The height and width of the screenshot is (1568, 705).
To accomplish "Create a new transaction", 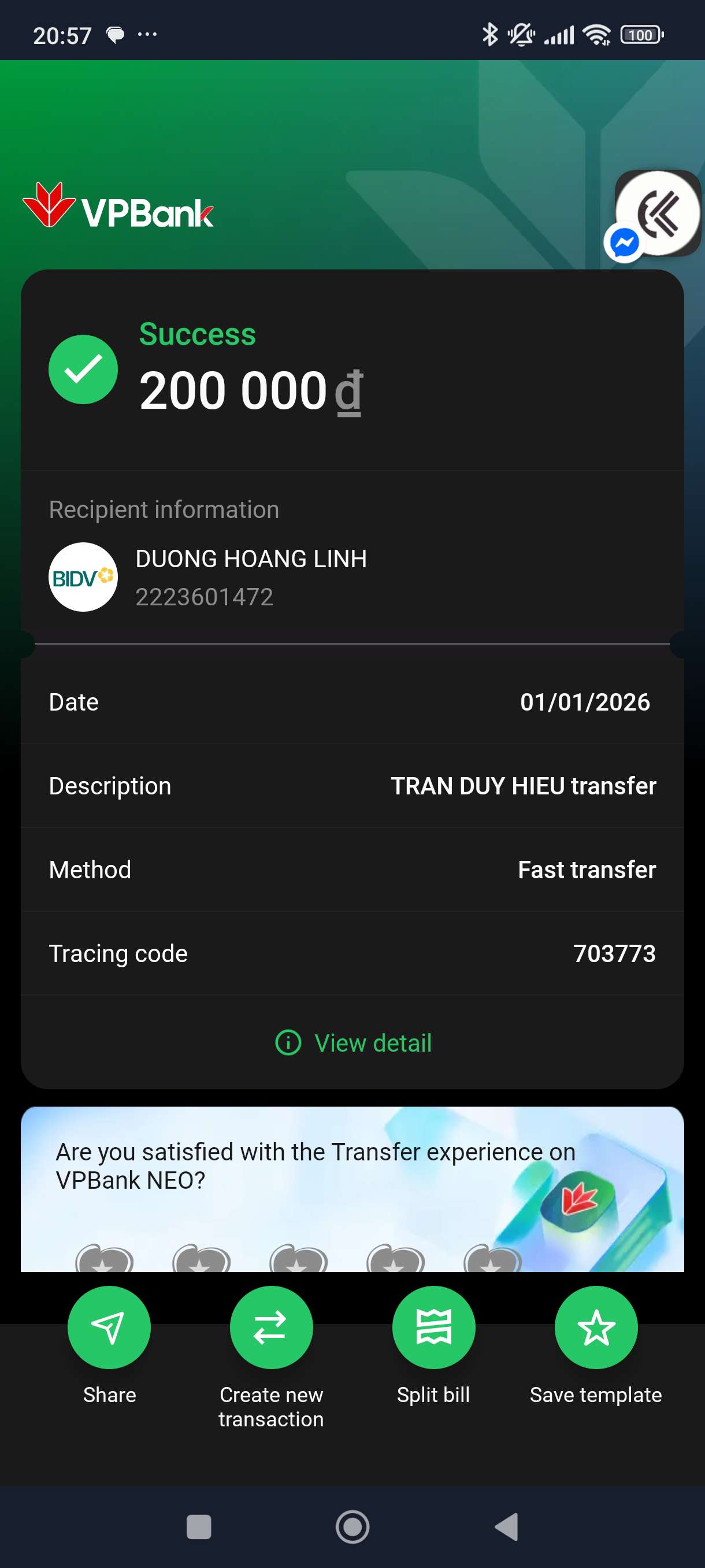I will pos(271,1327).
